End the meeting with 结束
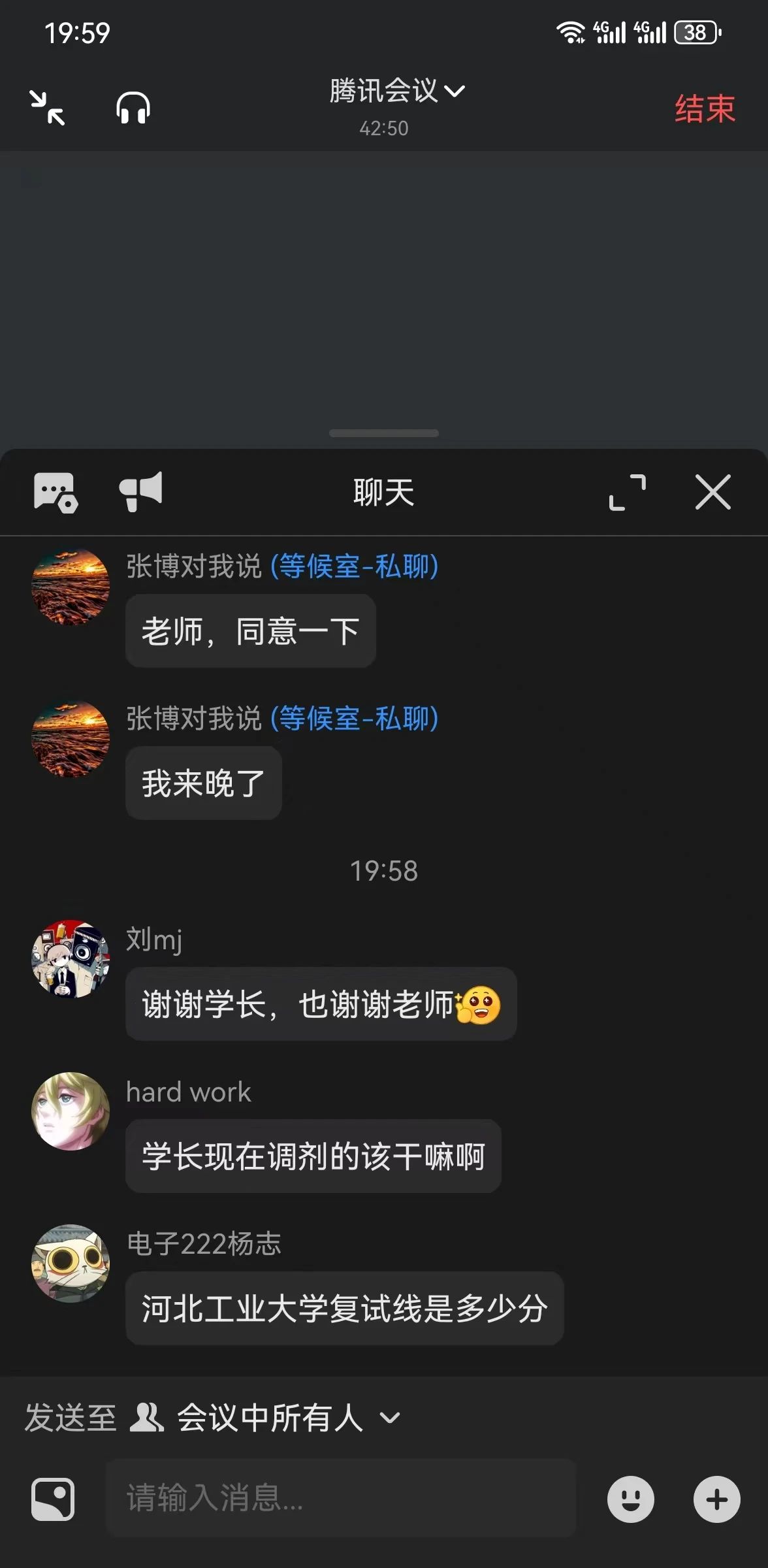768x1568 pixels. 705,108
